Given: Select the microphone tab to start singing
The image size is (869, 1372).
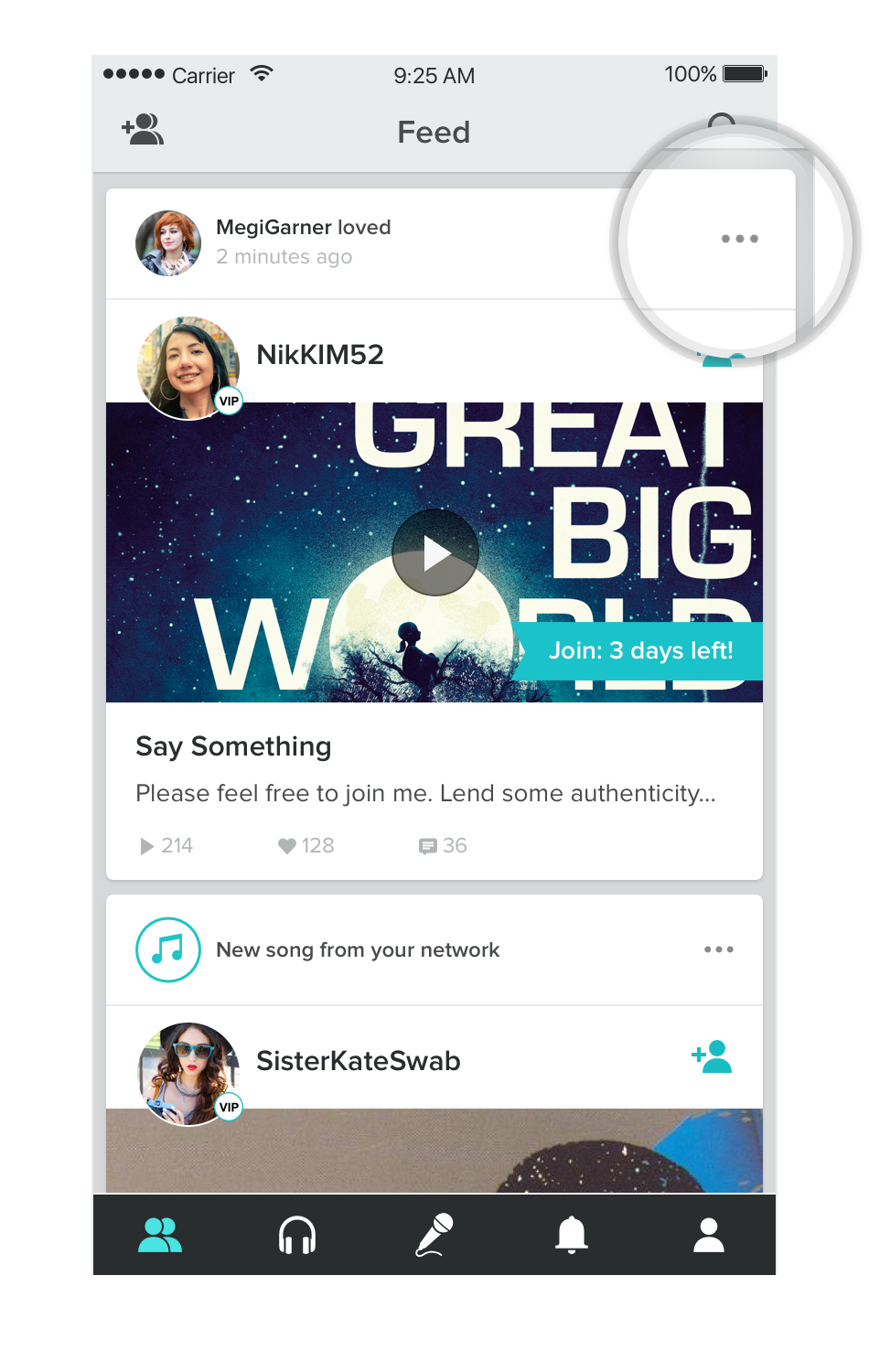Looking at the screenshot, I should coord(434,1234).
